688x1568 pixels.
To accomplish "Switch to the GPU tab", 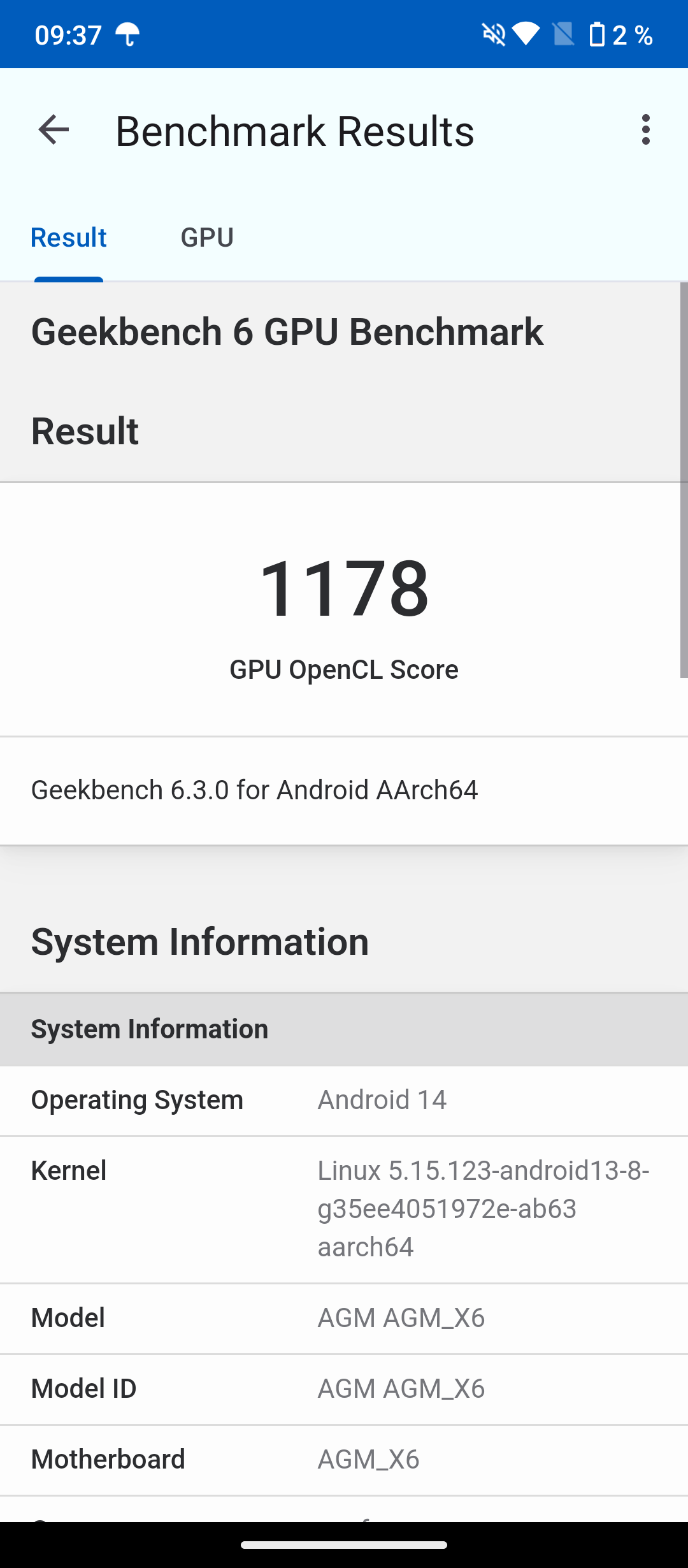I will click(207, 238).
